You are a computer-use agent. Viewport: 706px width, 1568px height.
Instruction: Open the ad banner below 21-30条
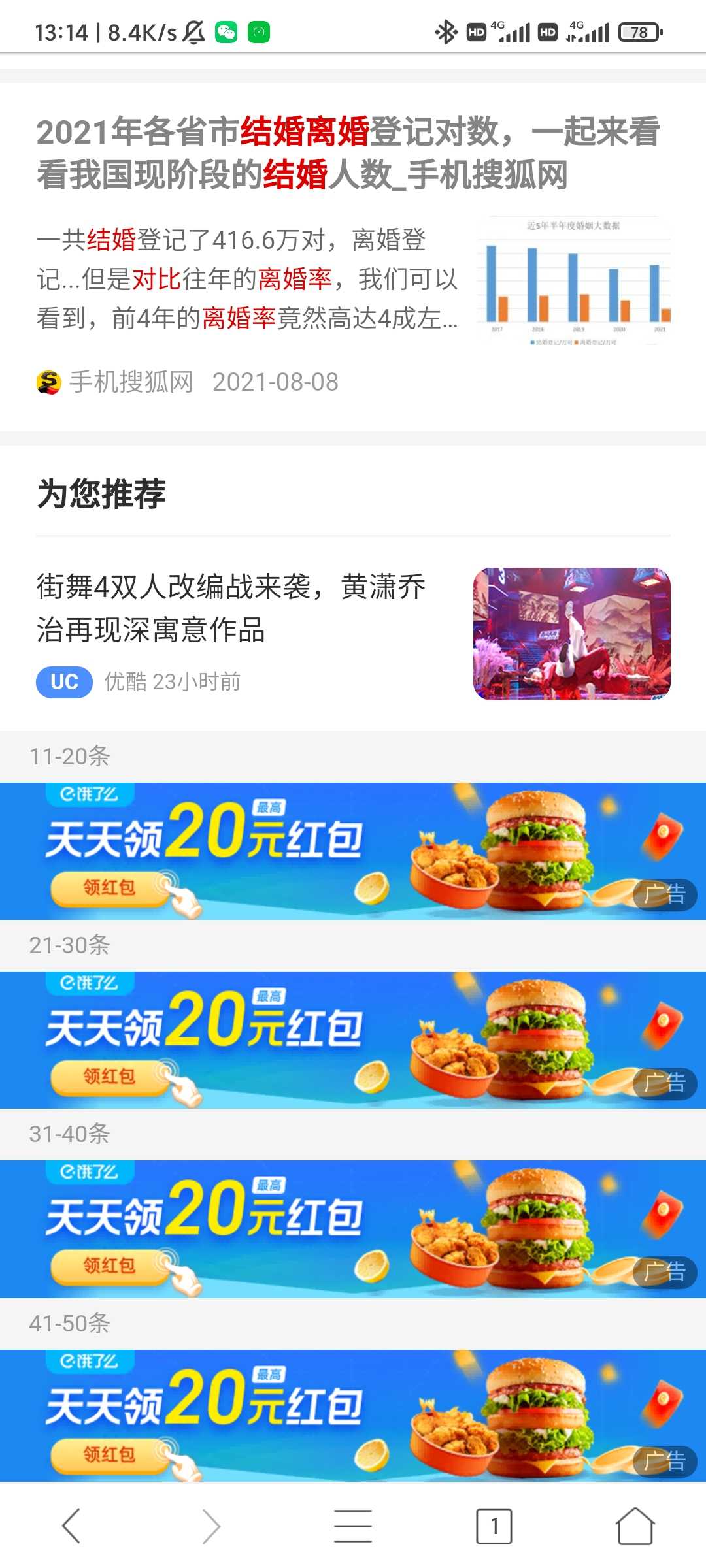[x=353, y=1039]
